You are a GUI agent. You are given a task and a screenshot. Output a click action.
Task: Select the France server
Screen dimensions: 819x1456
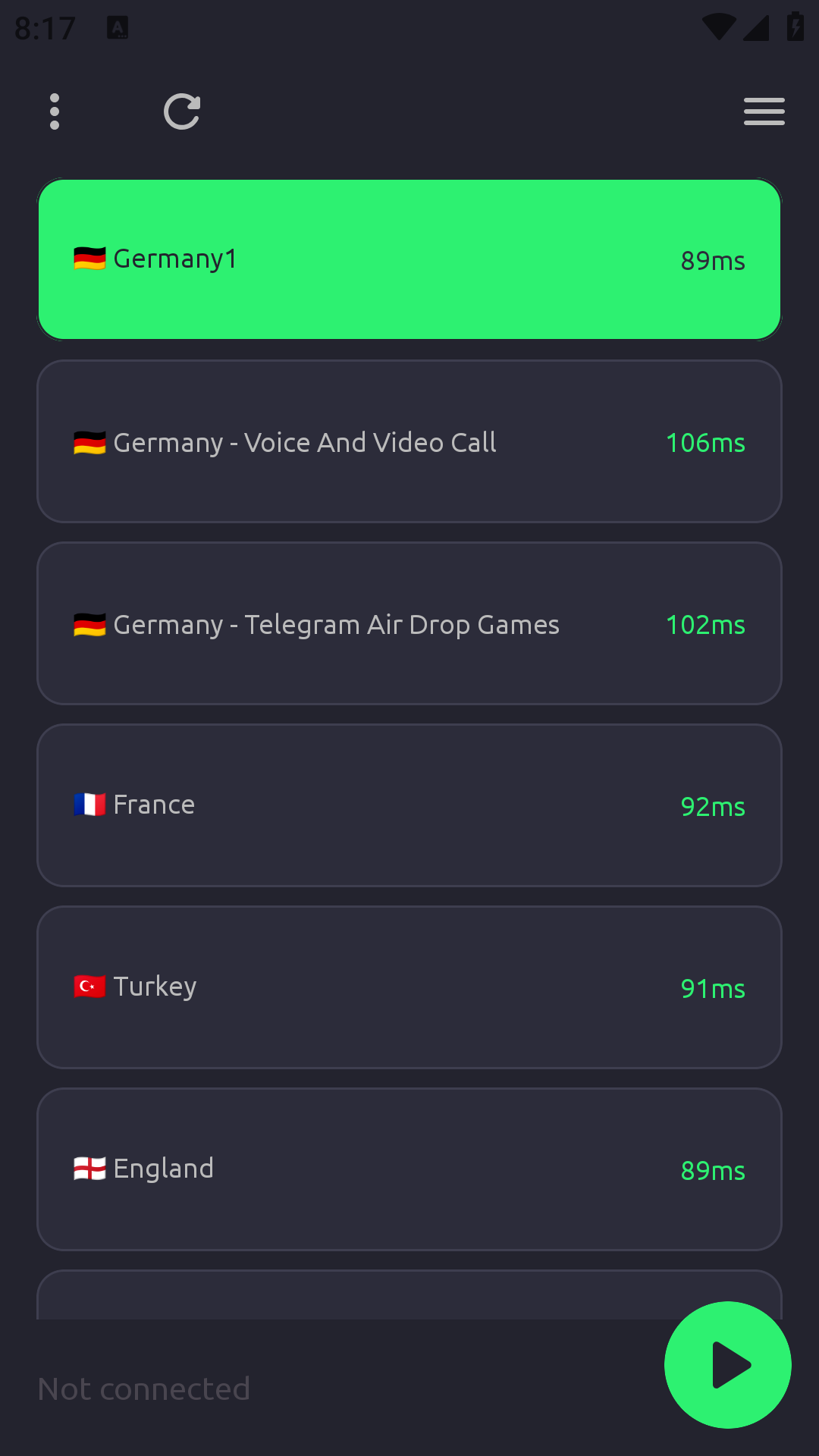coord(409,805)
